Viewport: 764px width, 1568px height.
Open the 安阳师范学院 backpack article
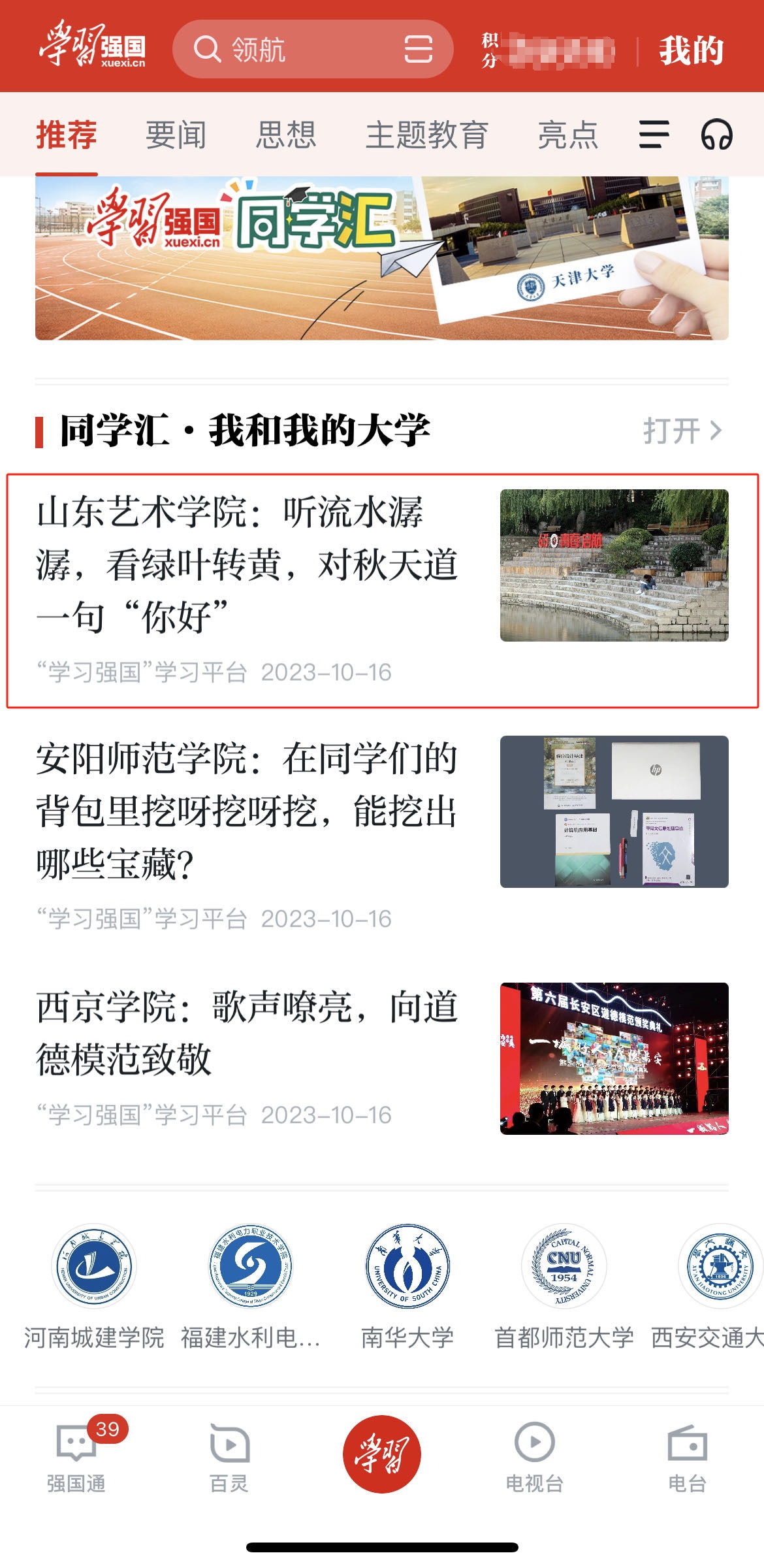(248, 811)
